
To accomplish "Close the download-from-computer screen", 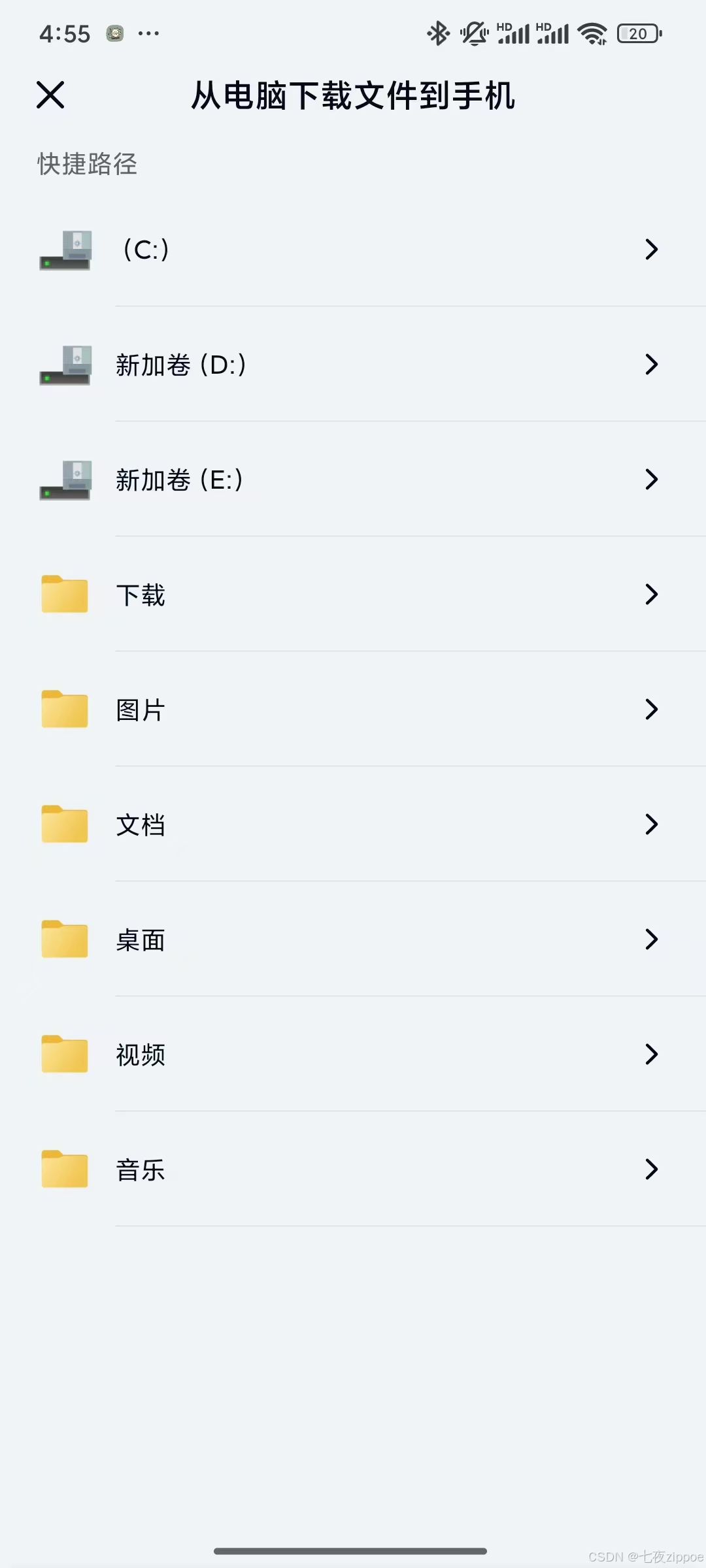I will click(50, 95).
